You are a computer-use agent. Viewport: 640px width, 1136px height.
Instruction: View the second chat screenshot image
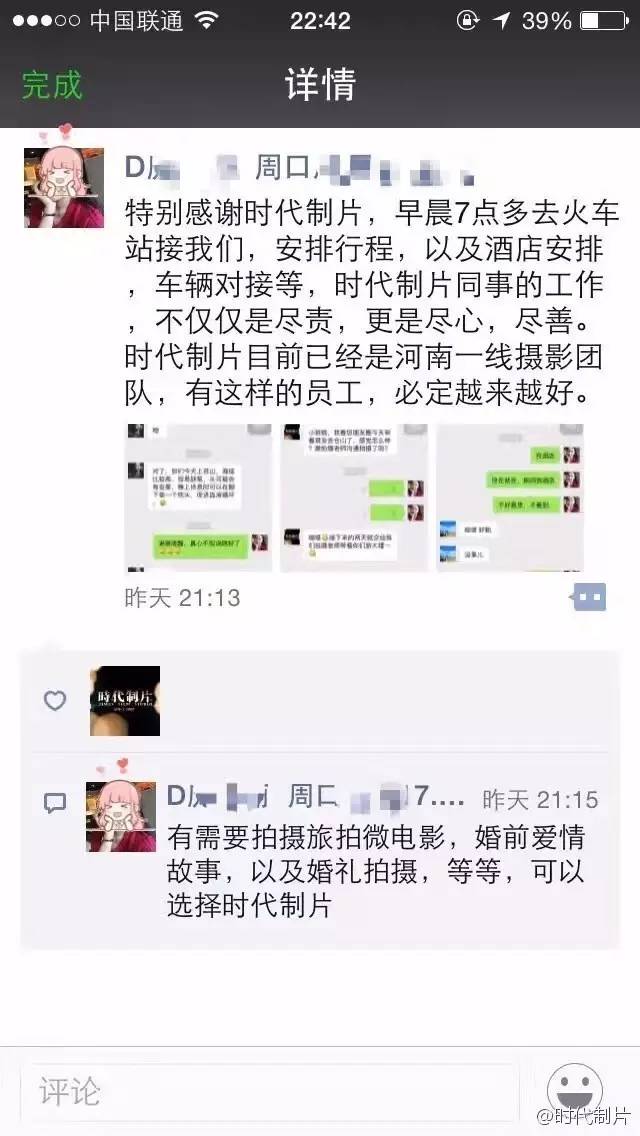[x=353, y=497]
